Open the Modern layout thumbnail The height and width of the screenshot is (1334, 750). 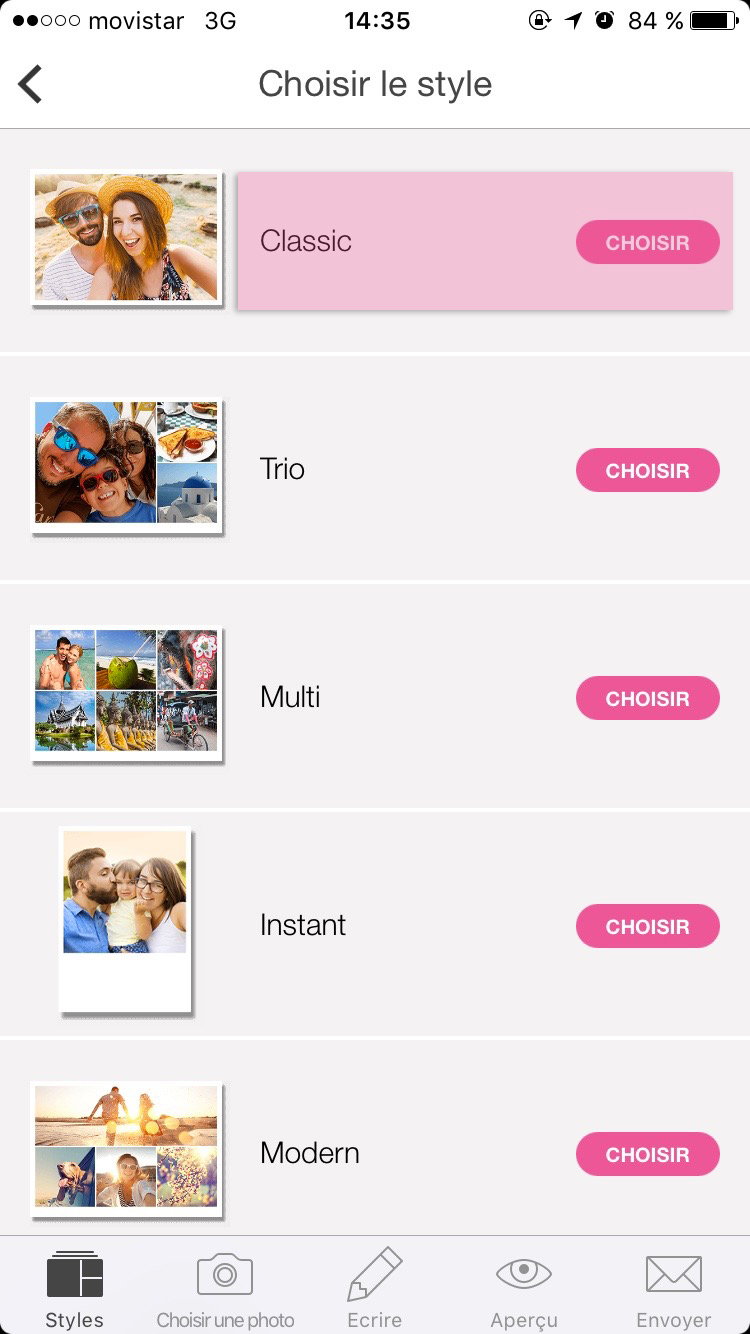pos(126,1148)
